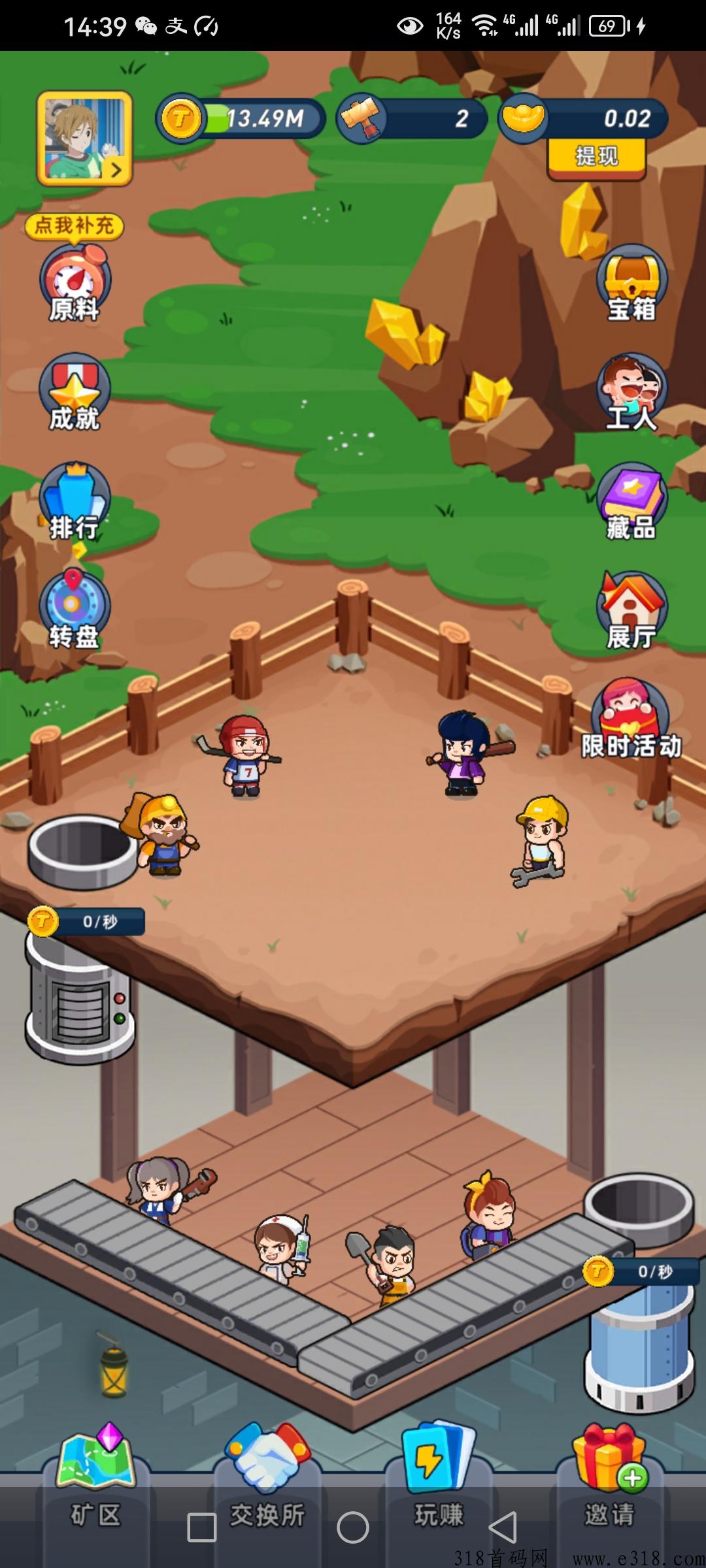706x1568 pixels.
Task: Tap the 提现 withdraw button
Action: tap(596, 157)
